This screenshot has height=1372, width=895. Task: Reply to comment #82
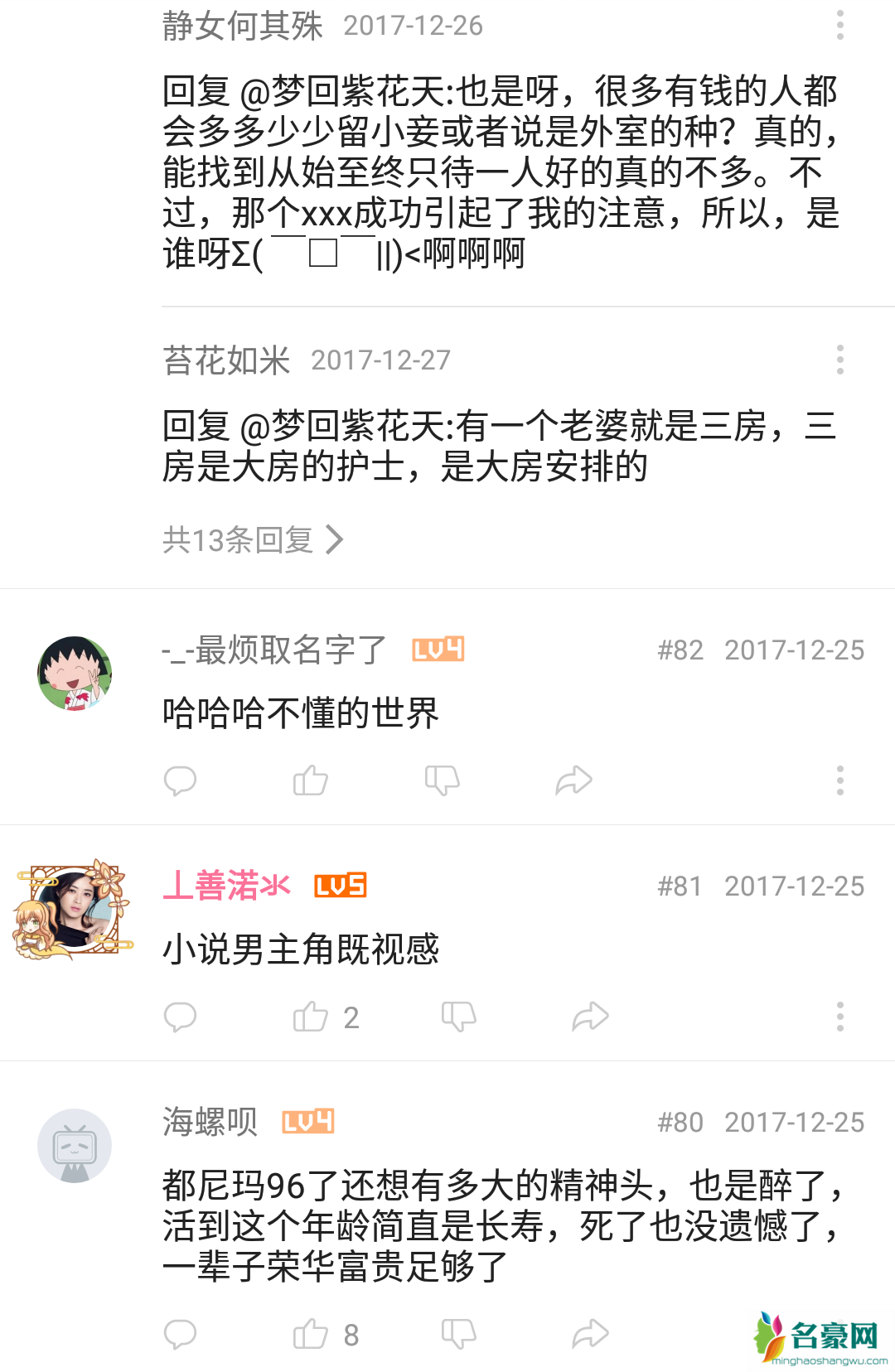(180, 780)
